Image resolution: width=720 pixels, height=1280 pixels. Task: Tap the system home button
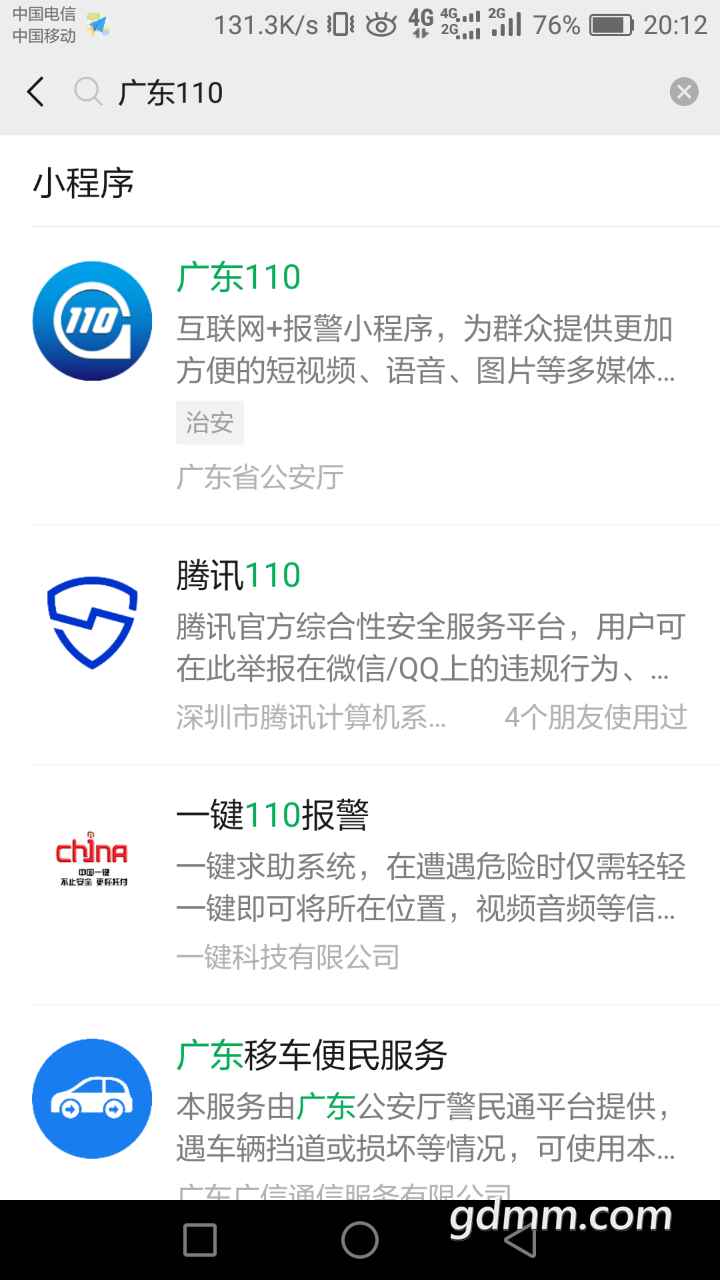tap(360, 1240)
